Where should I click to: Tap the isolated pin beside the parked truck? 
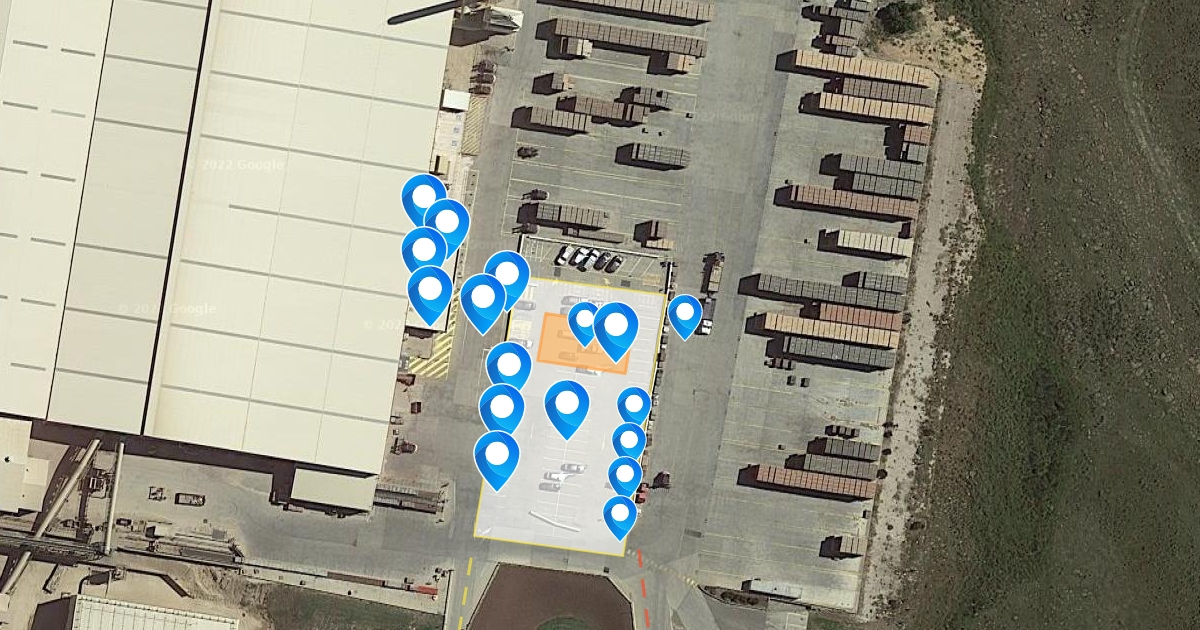pos(685,315)
